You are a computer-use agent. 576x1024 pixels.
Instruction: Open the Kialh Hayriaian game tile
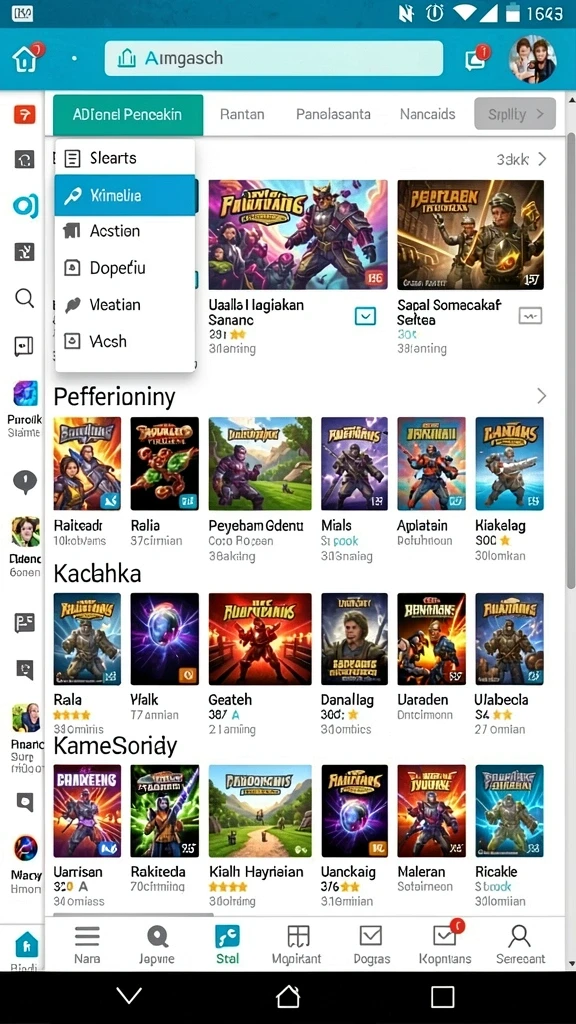tap(260, 835)
